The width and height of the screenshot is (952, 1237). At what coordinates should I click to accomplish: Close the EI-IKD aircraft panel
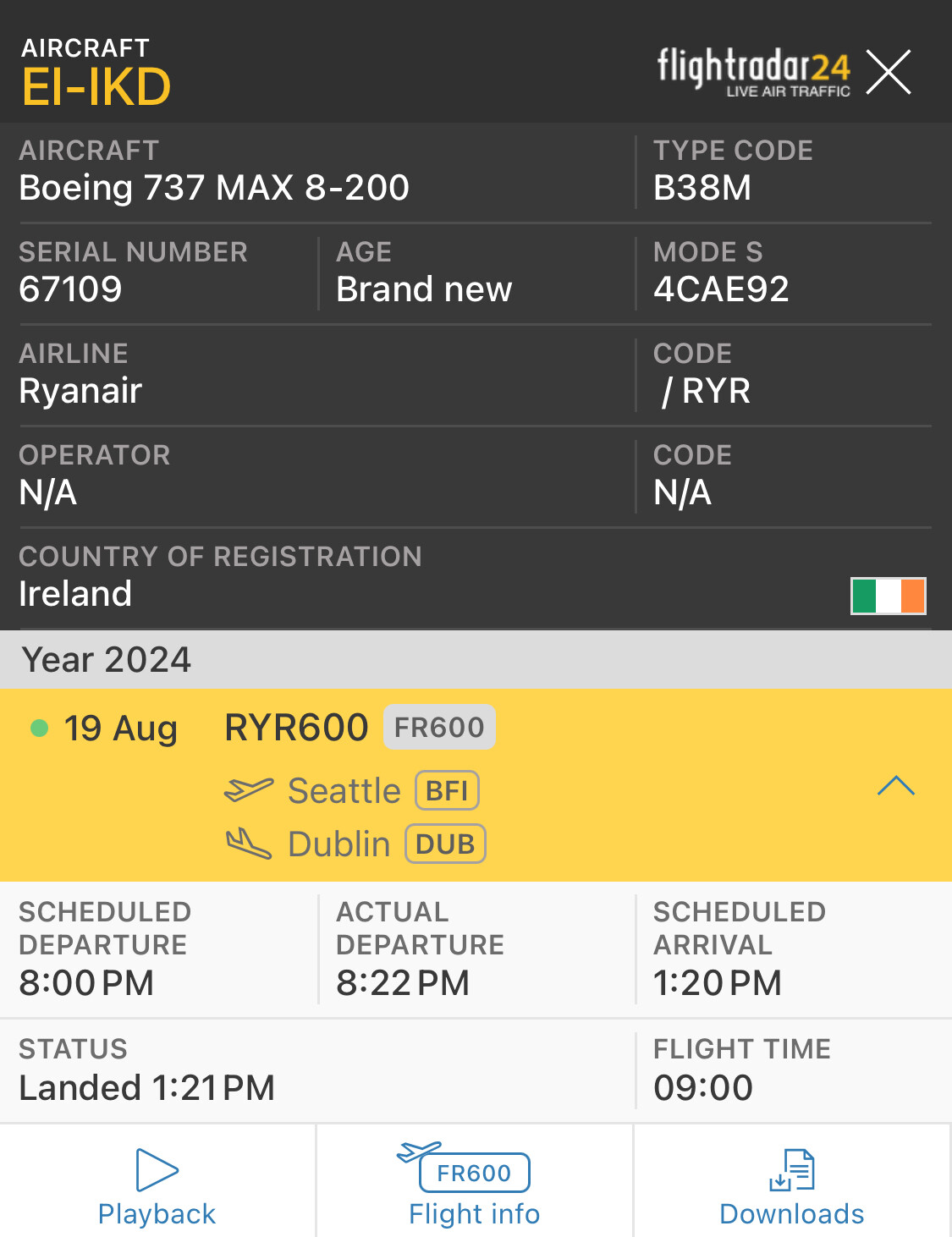pos(889,72)
